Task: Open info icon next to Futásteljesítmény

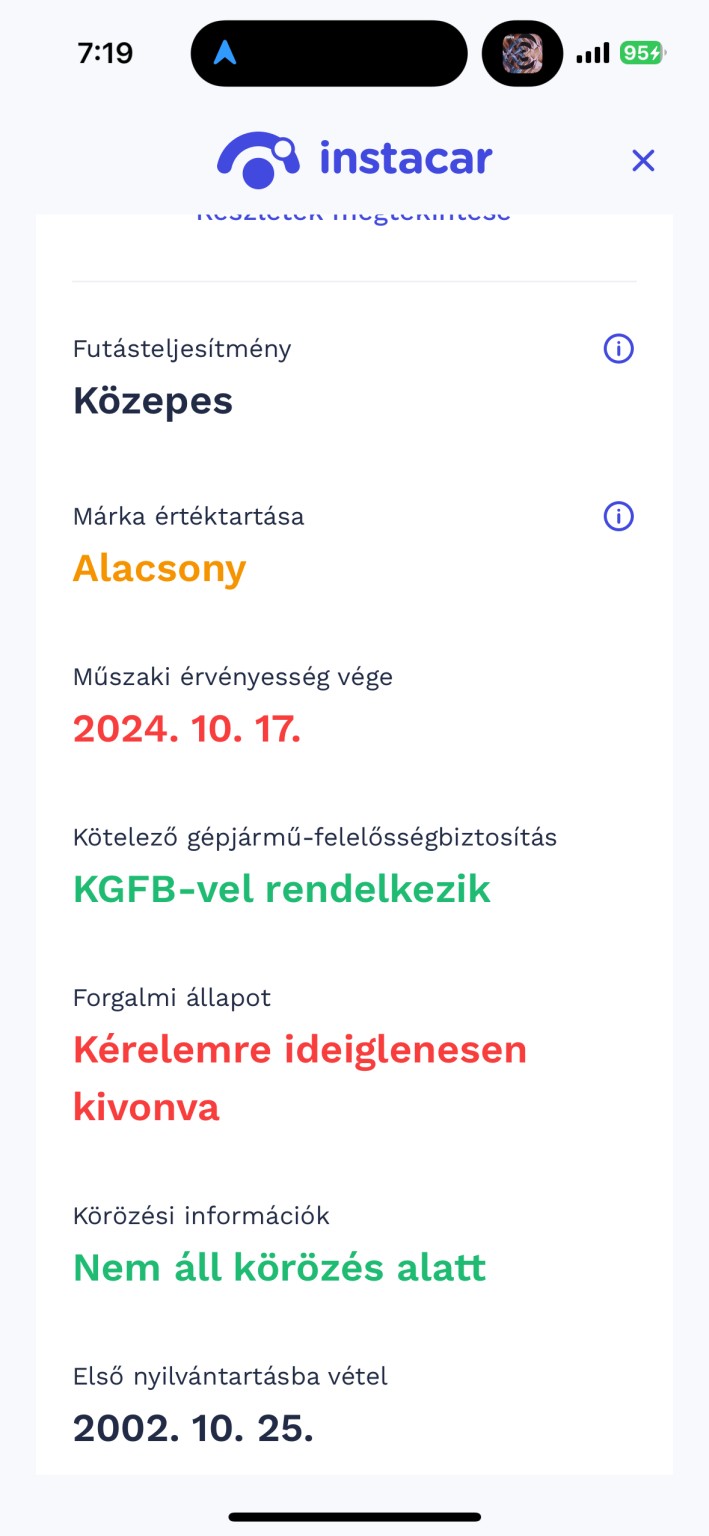Action: click(x=618, y=349)
